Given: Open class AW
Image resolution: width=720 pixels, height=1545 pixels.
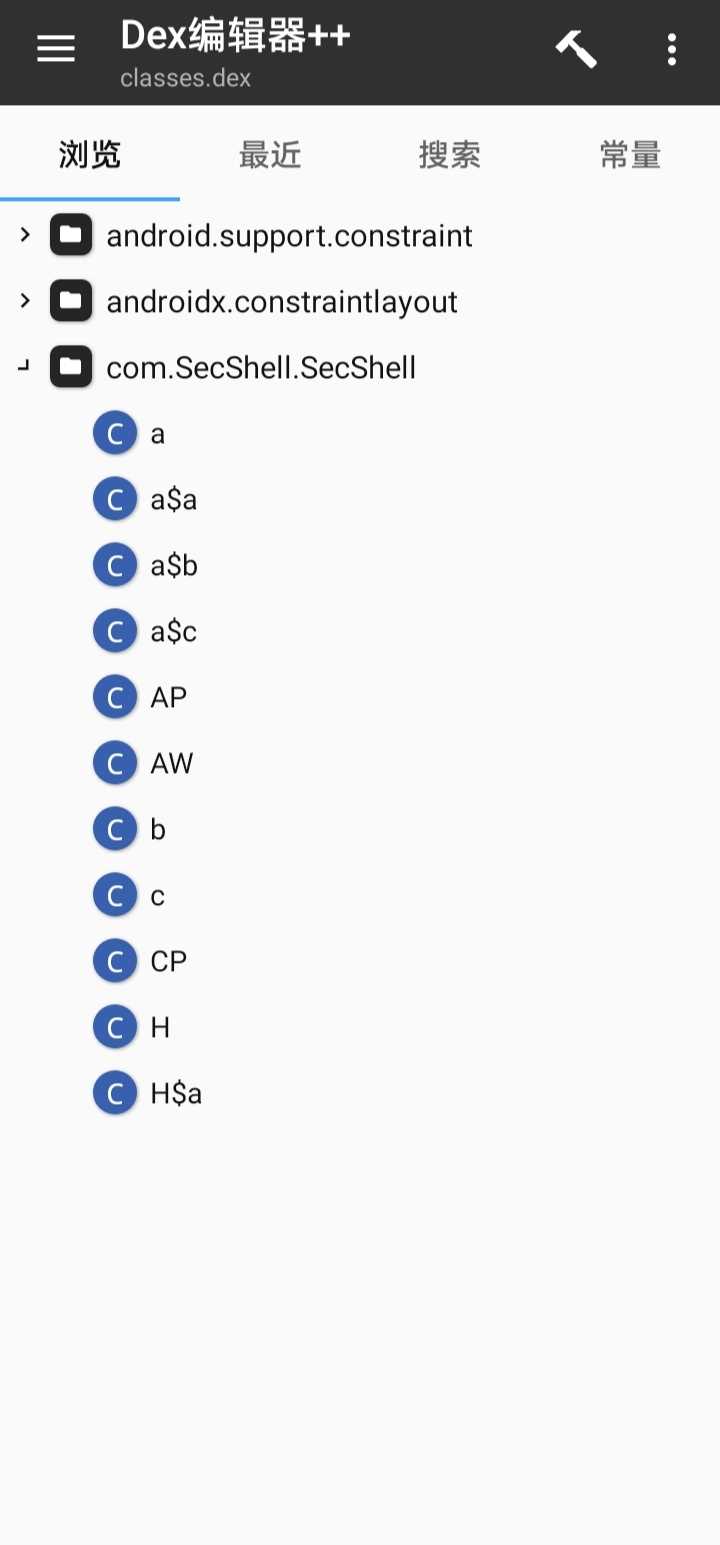Looking at the screenshot, I should [x=360, y=764].
